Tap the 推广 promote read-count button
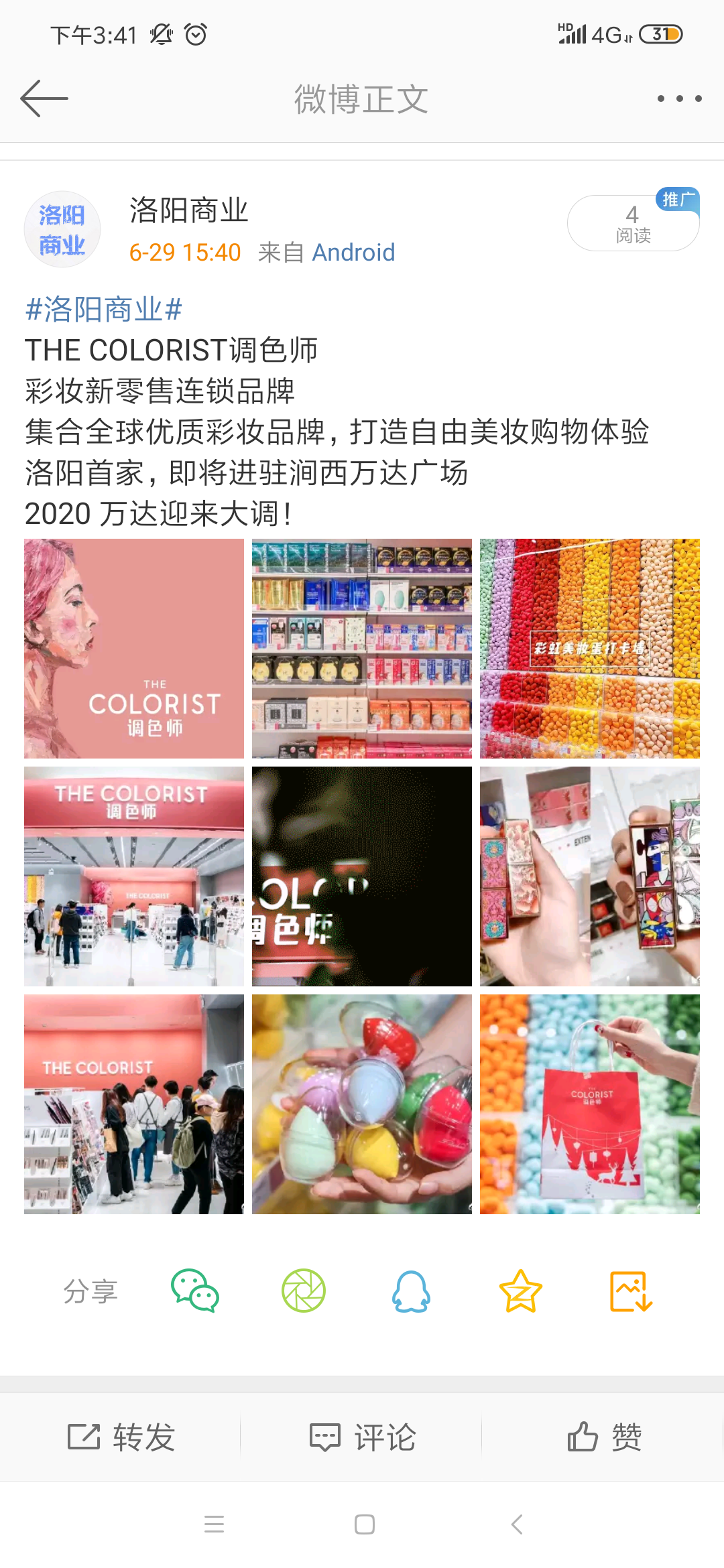This screenshot has width=724, height=1568. 633,223
